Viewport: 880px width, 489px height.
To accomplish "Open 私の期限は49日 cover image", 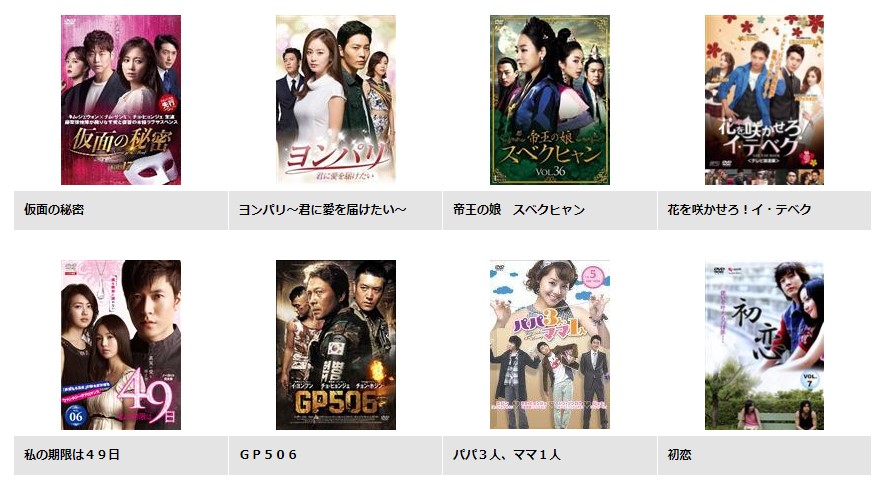I will (x=120, y=345).
